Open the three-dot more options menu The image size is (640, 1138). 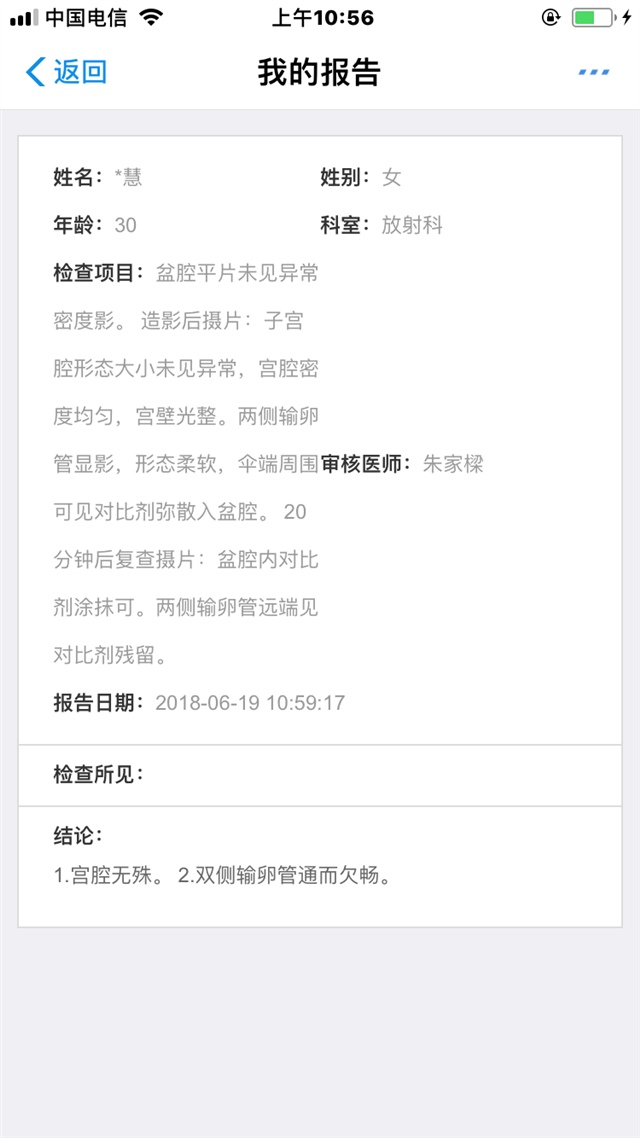click(594, 73)
